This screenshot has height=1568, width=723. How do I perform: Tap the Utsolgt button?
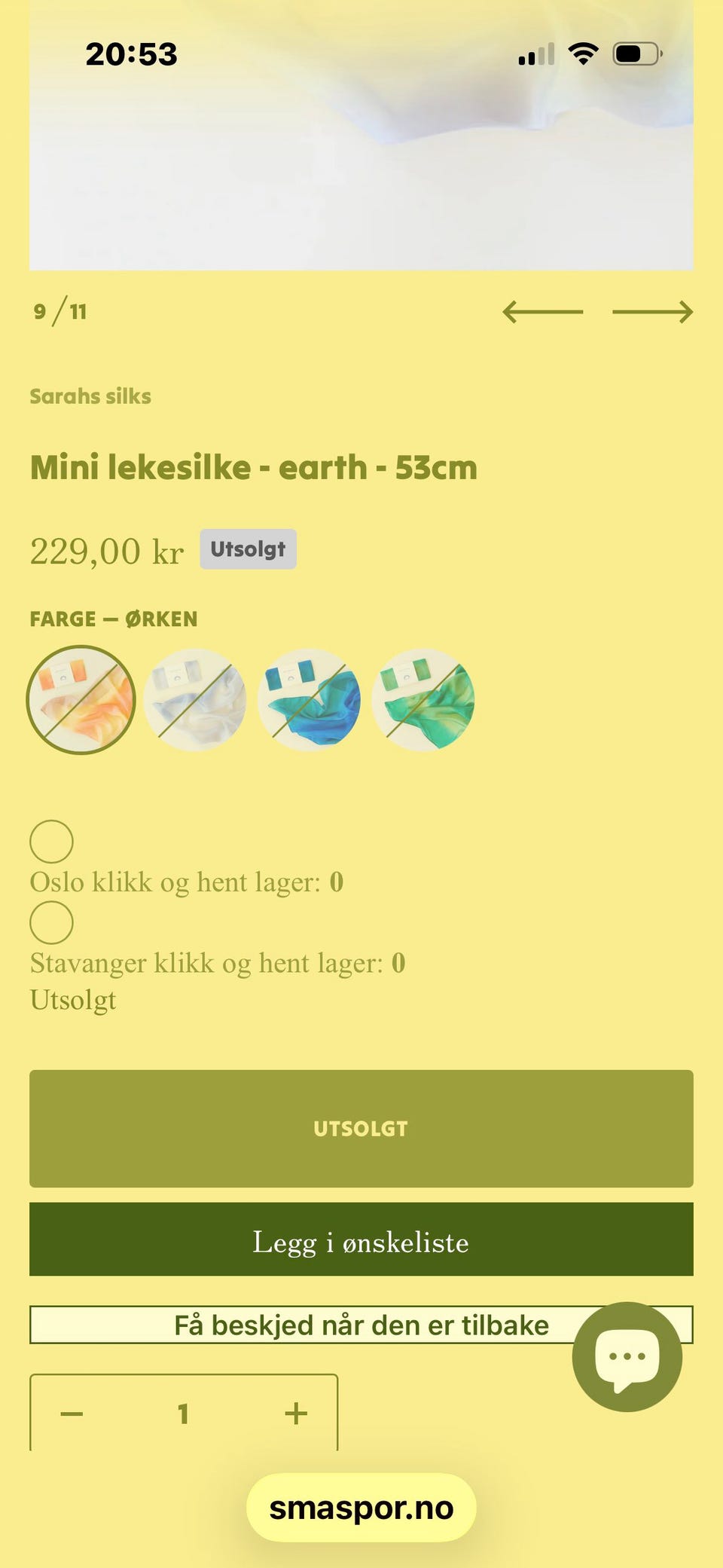click(361, 1129)
